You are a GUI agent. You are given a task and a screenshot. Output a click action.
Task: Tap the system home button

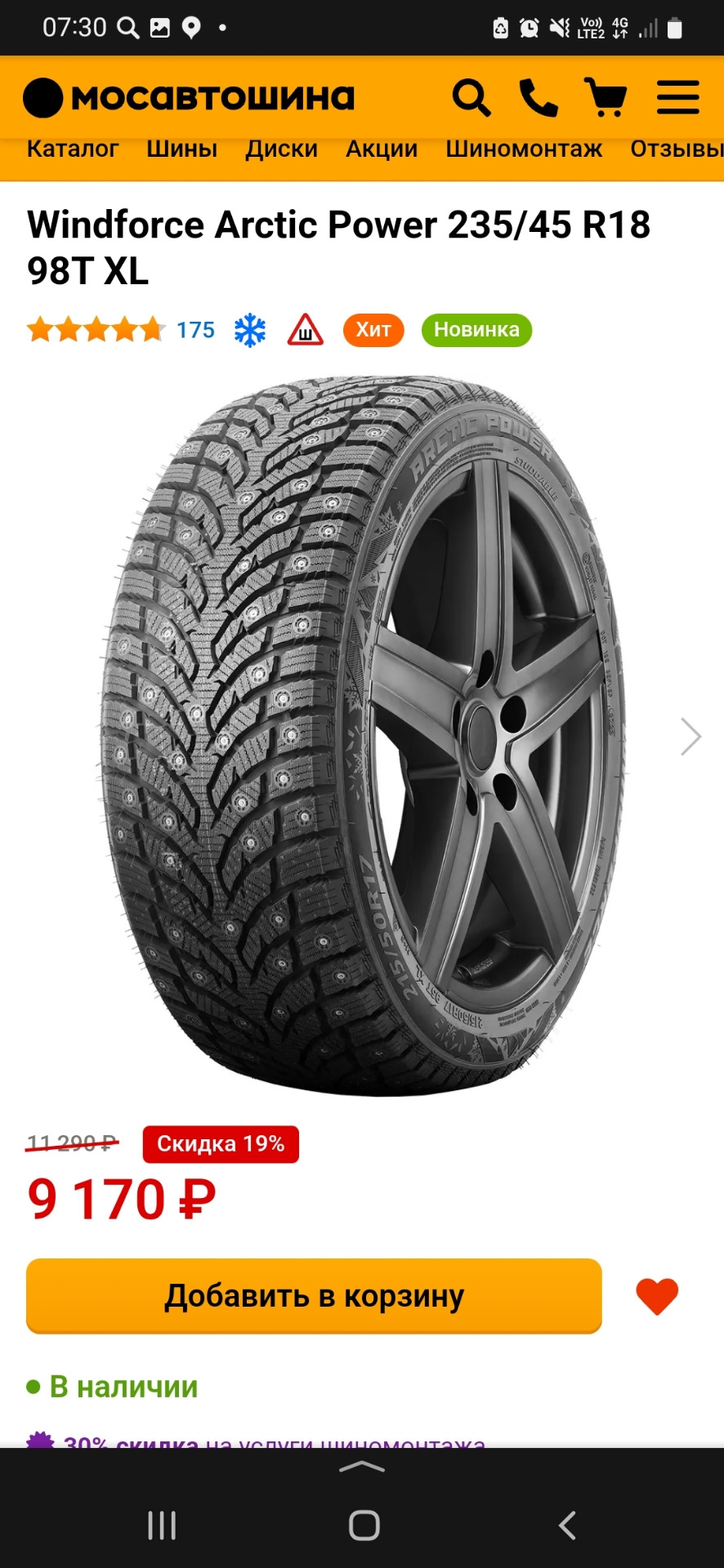tap(364, 1525)
